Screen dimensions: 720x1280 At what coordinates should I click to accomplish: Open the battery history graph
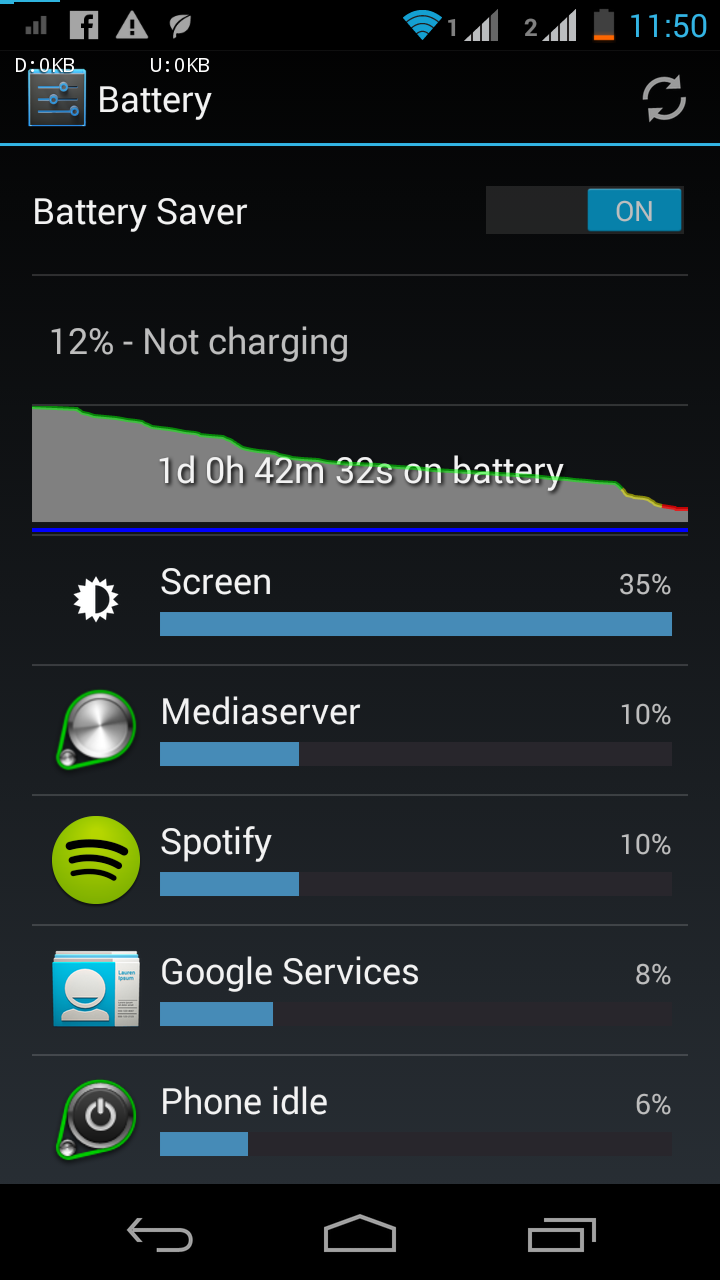pos(360,464)
